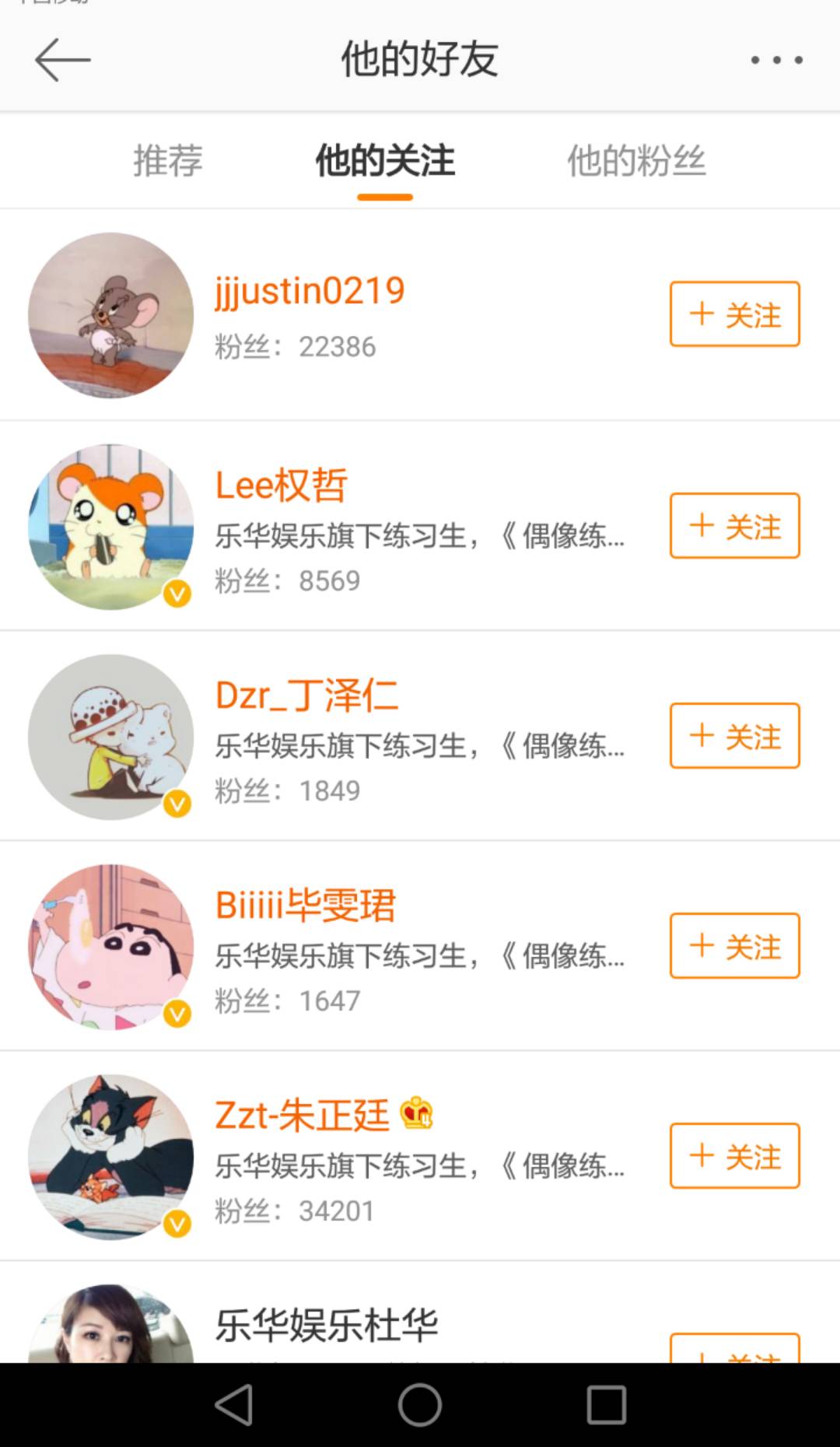Switch to the 他的粉丝 tab

(x=636, y=161)
